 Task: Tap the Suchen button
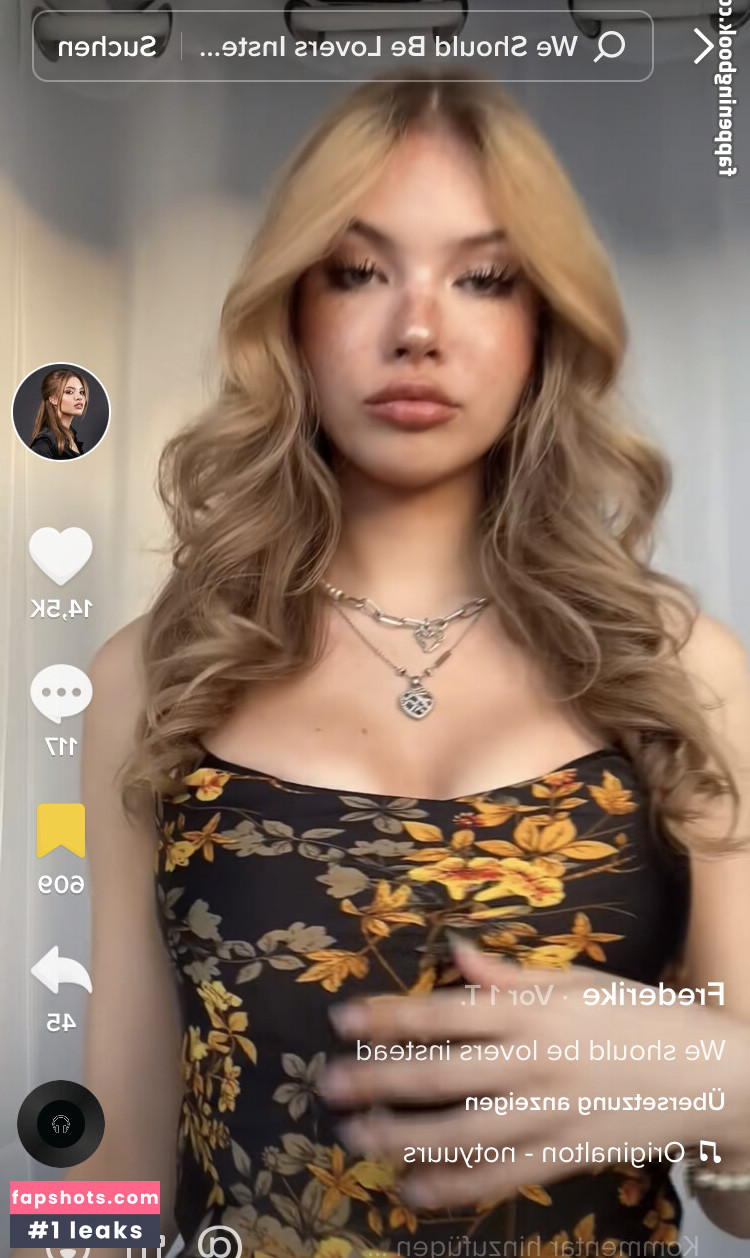[x=107, y=46]
